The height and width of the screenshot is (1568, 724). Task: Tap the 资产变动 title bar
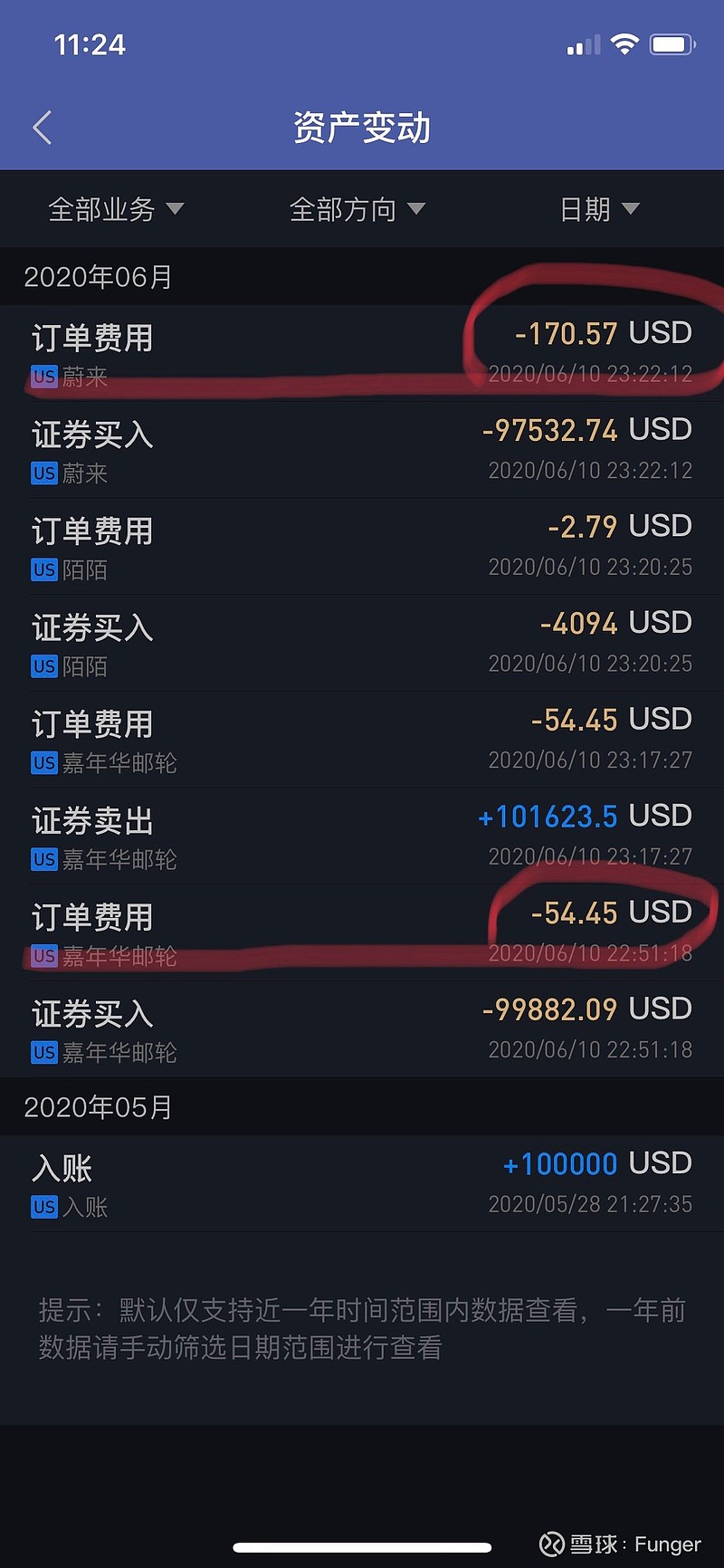click(362, 127)
